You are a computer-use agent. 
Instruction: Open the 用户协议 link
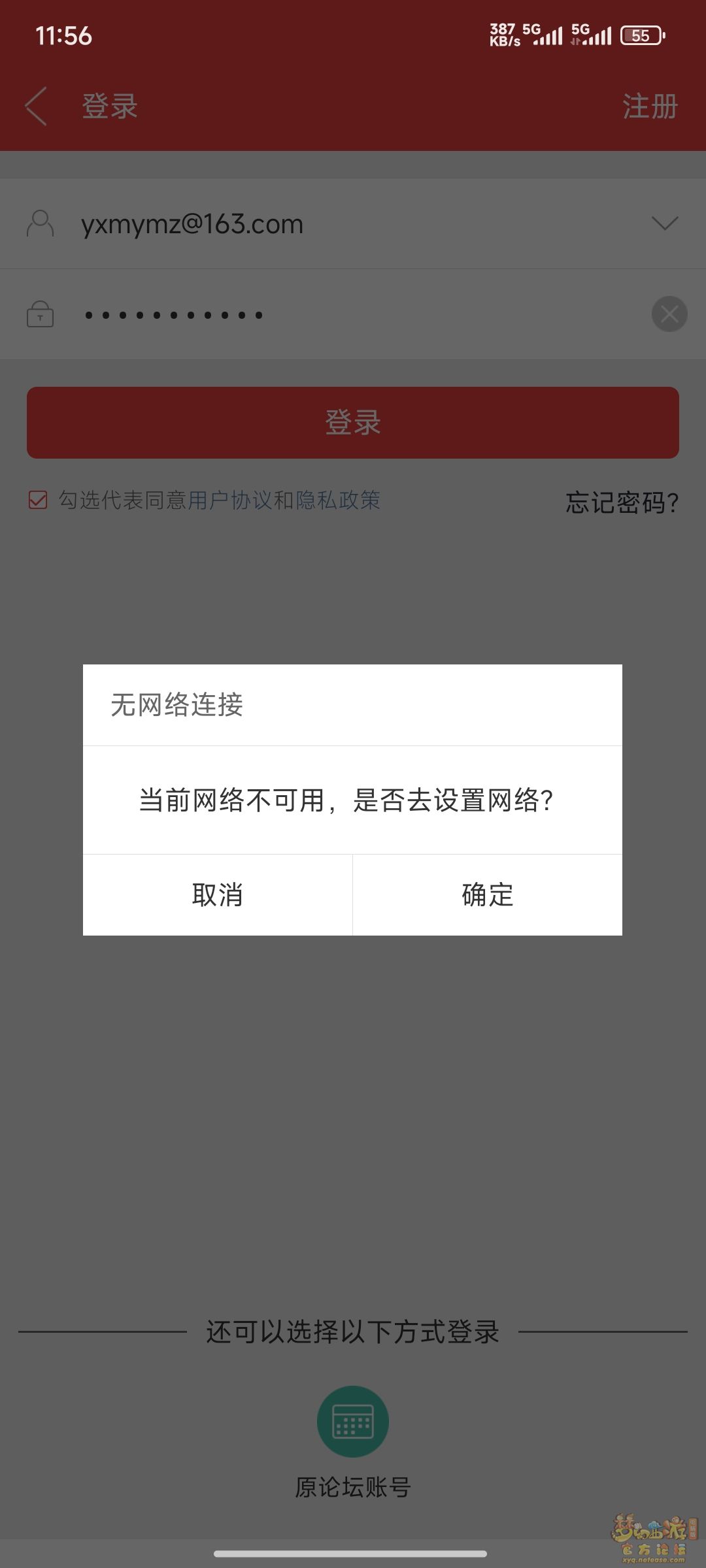pos(229,500)
